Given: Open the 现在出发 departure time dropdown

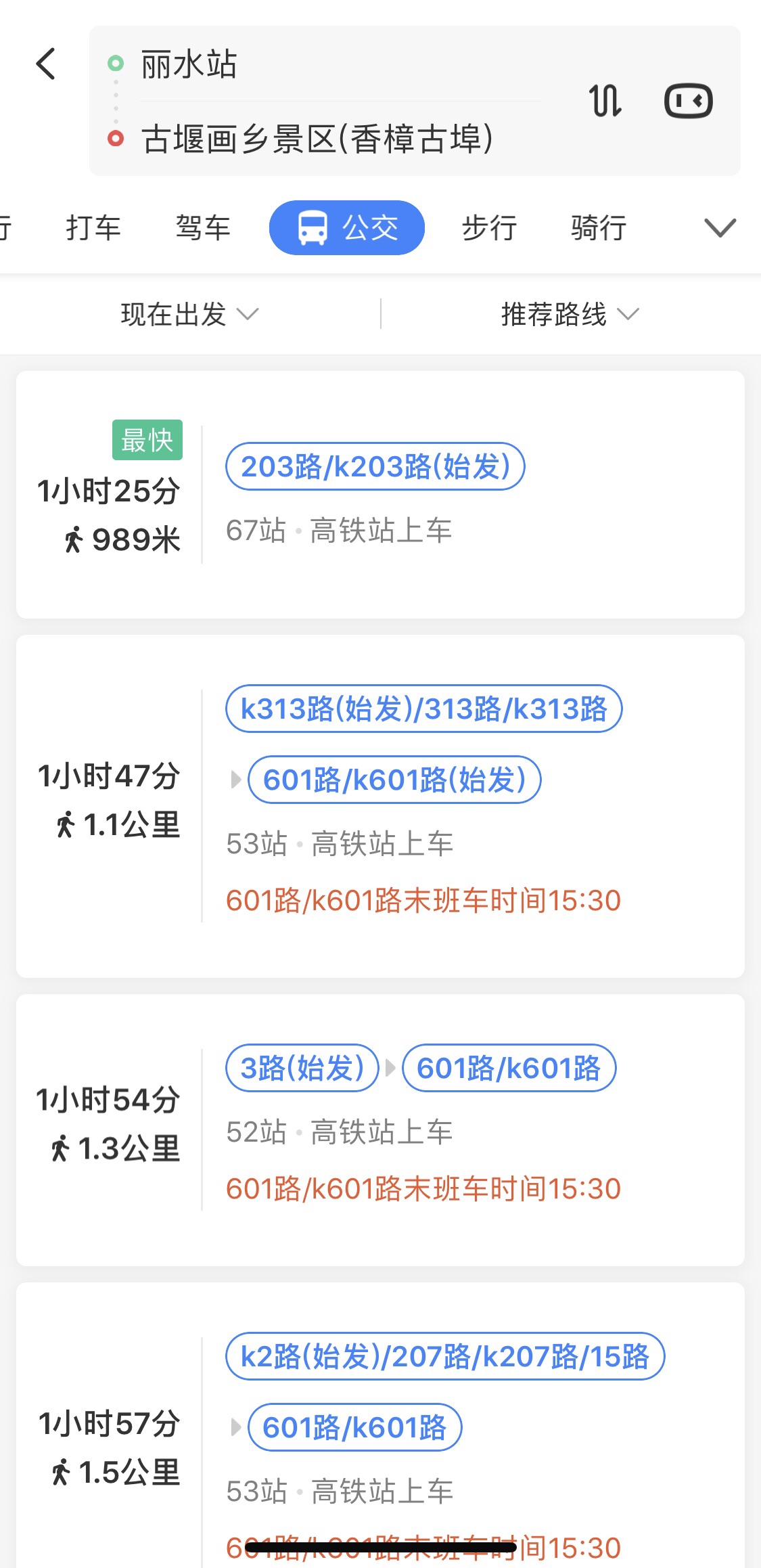Looking at the screenshot, I should pos(189,314).
